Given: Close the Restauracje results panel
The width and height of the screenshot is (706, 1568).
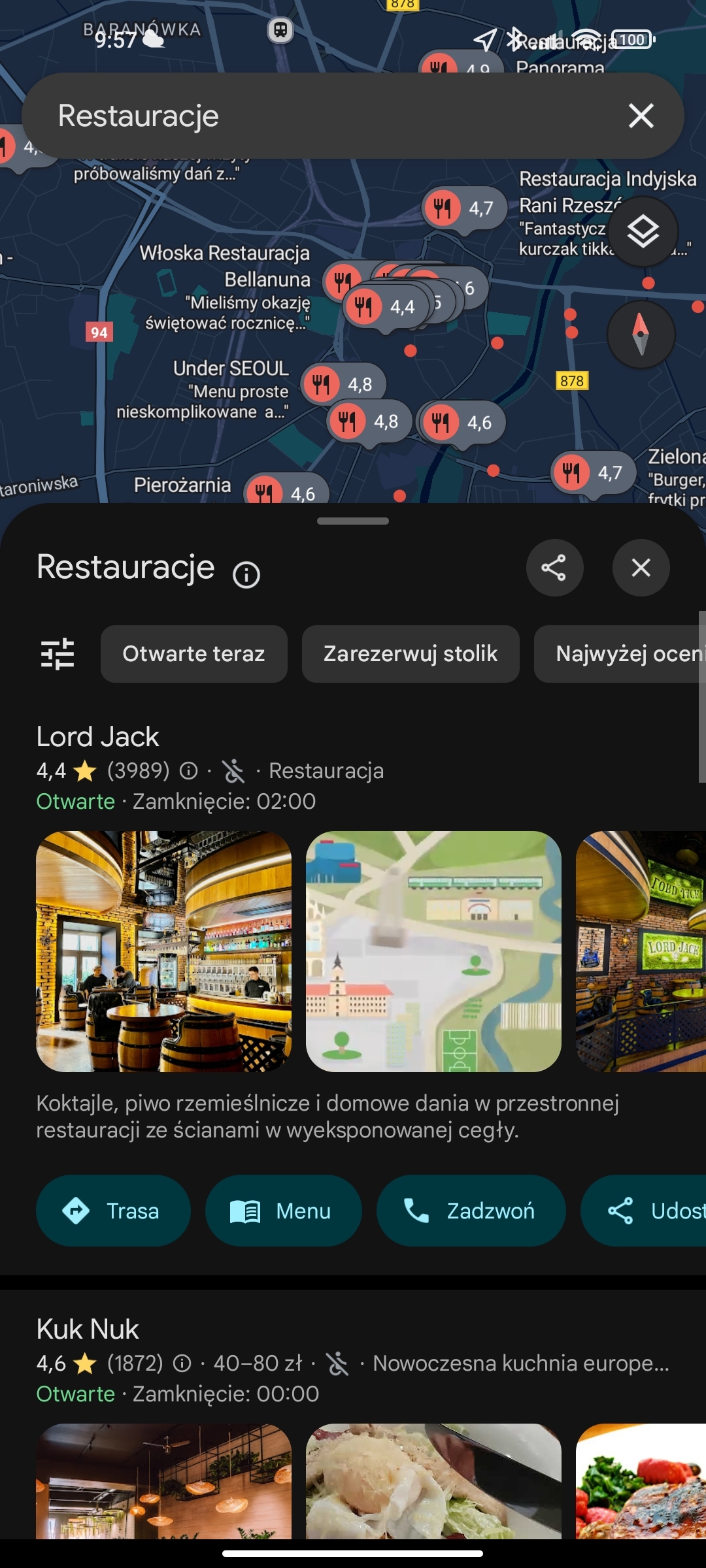Looking at the screenshot, I should pos(641,568).
